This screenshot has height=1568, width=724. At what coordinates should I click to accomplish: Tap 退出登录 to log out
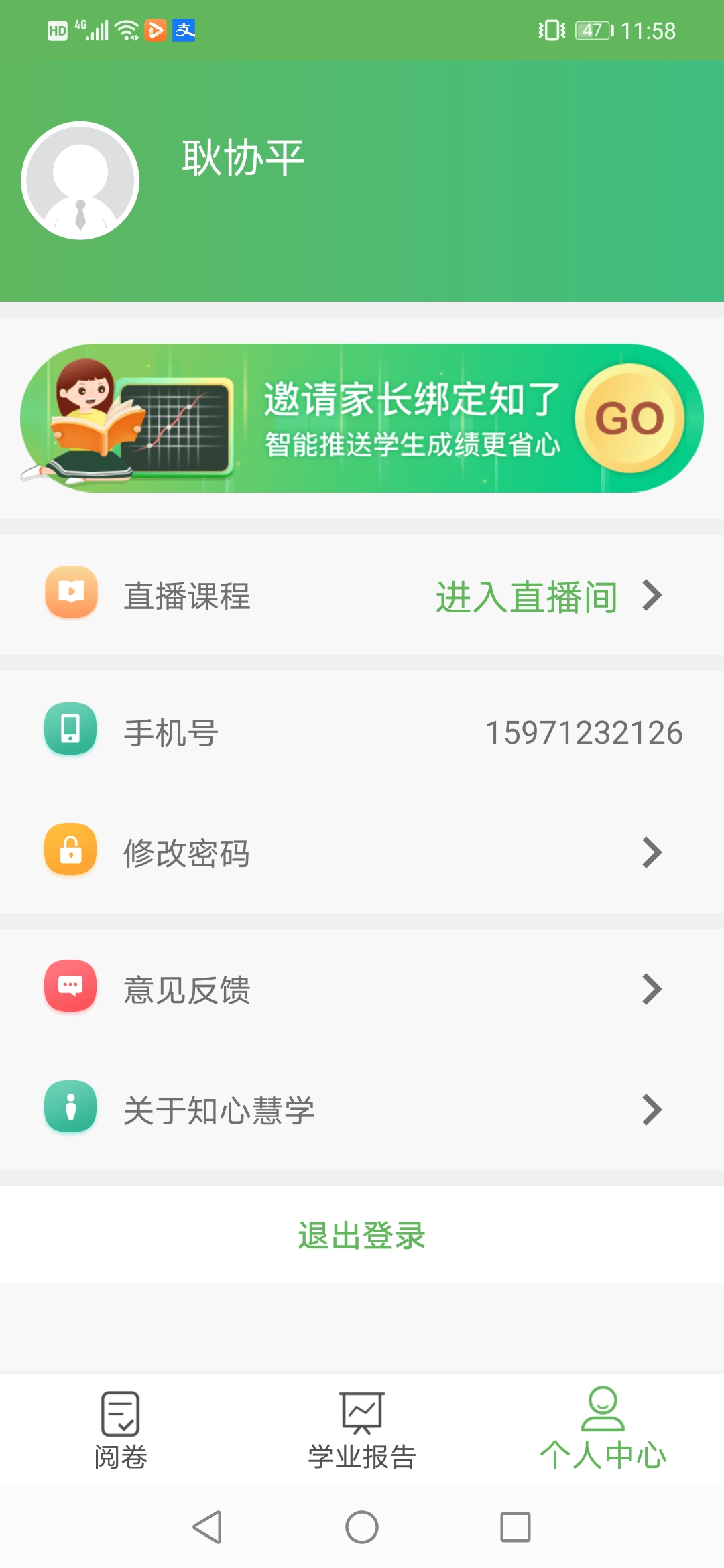pos(362,1235)
